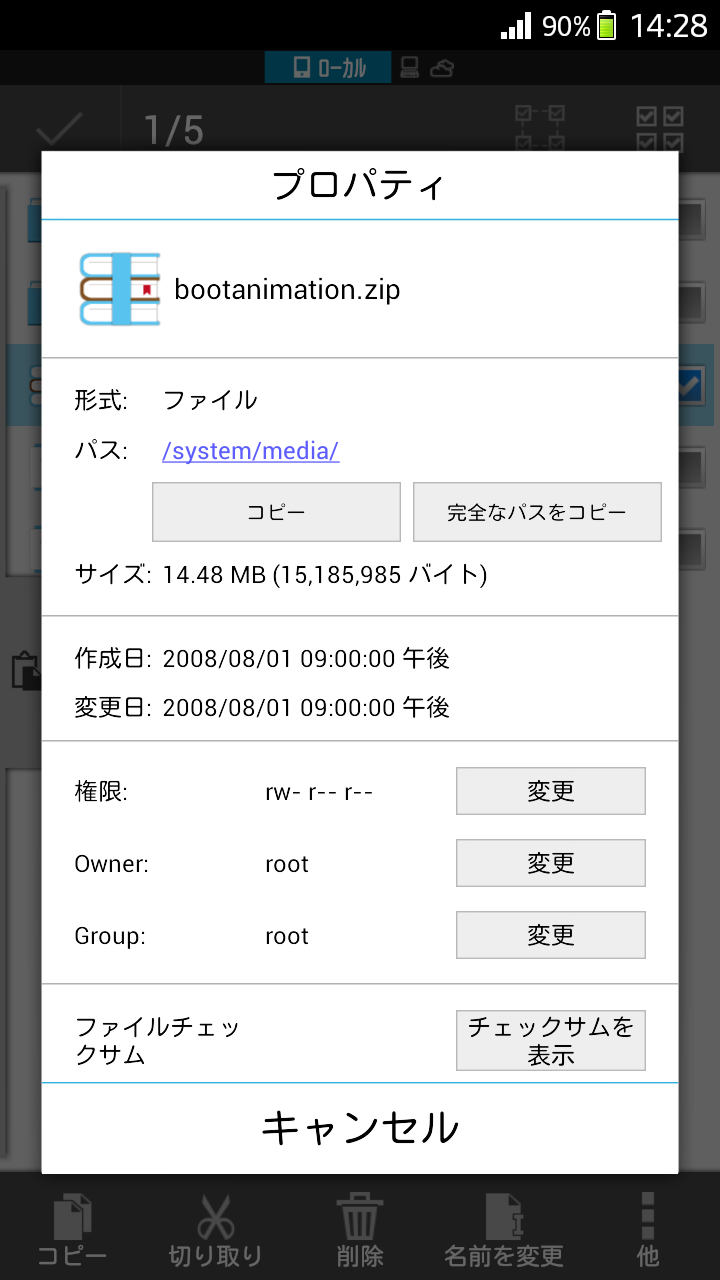Viewport: 720px width, 1280px height.
Task: Change the Group from root
Action: click(x=551, y=935)
